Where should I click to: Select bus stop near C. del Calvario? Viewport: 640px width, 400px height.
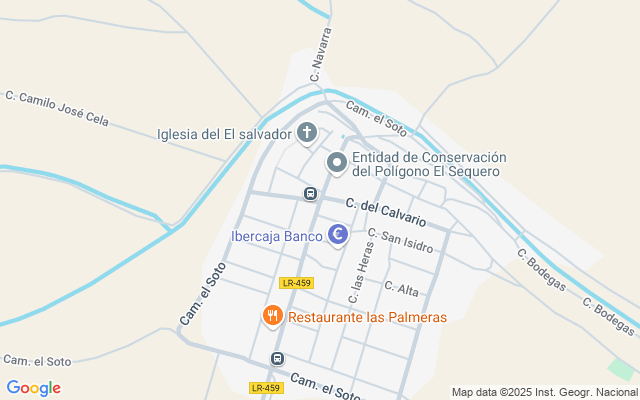pos(310,193)
